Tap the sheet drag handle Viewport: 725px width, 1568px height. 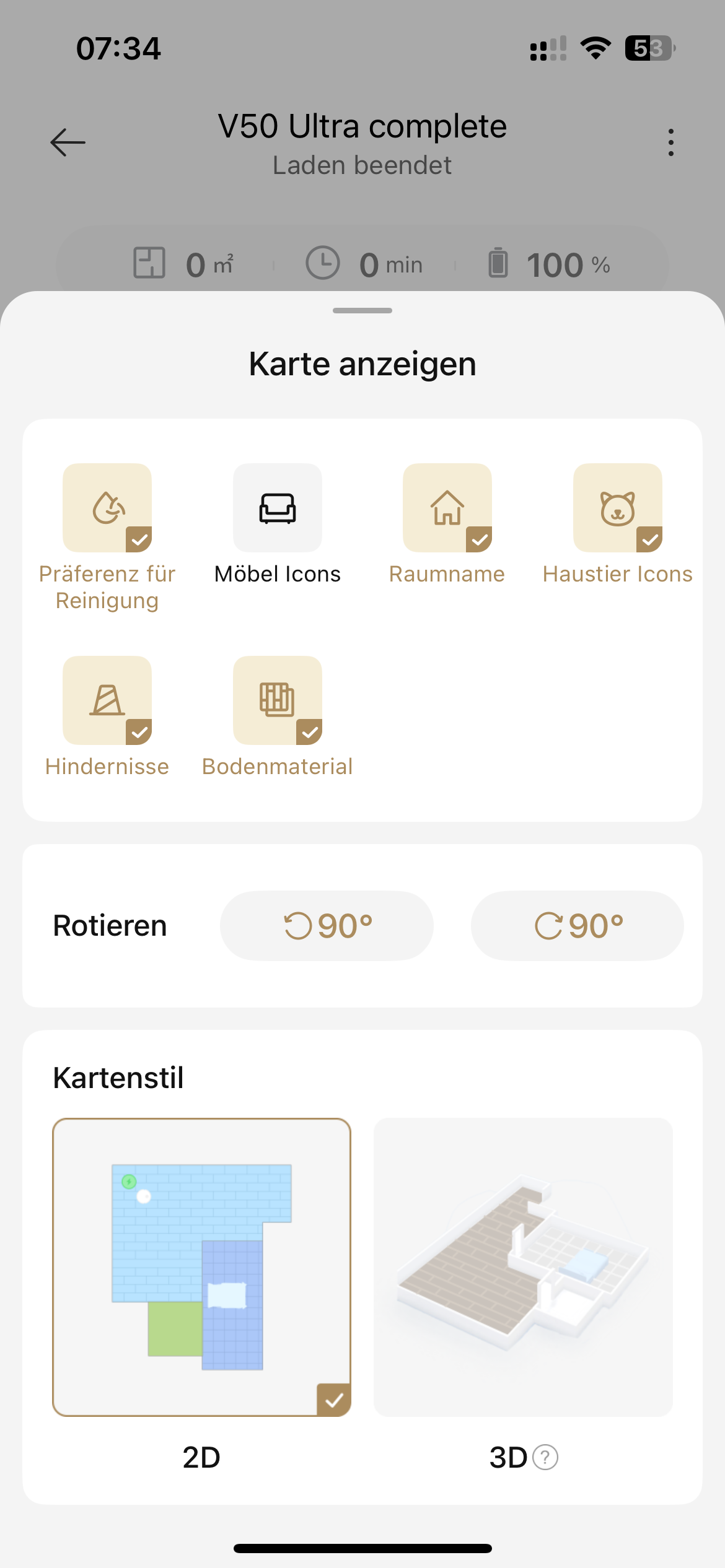coord(362,310)
